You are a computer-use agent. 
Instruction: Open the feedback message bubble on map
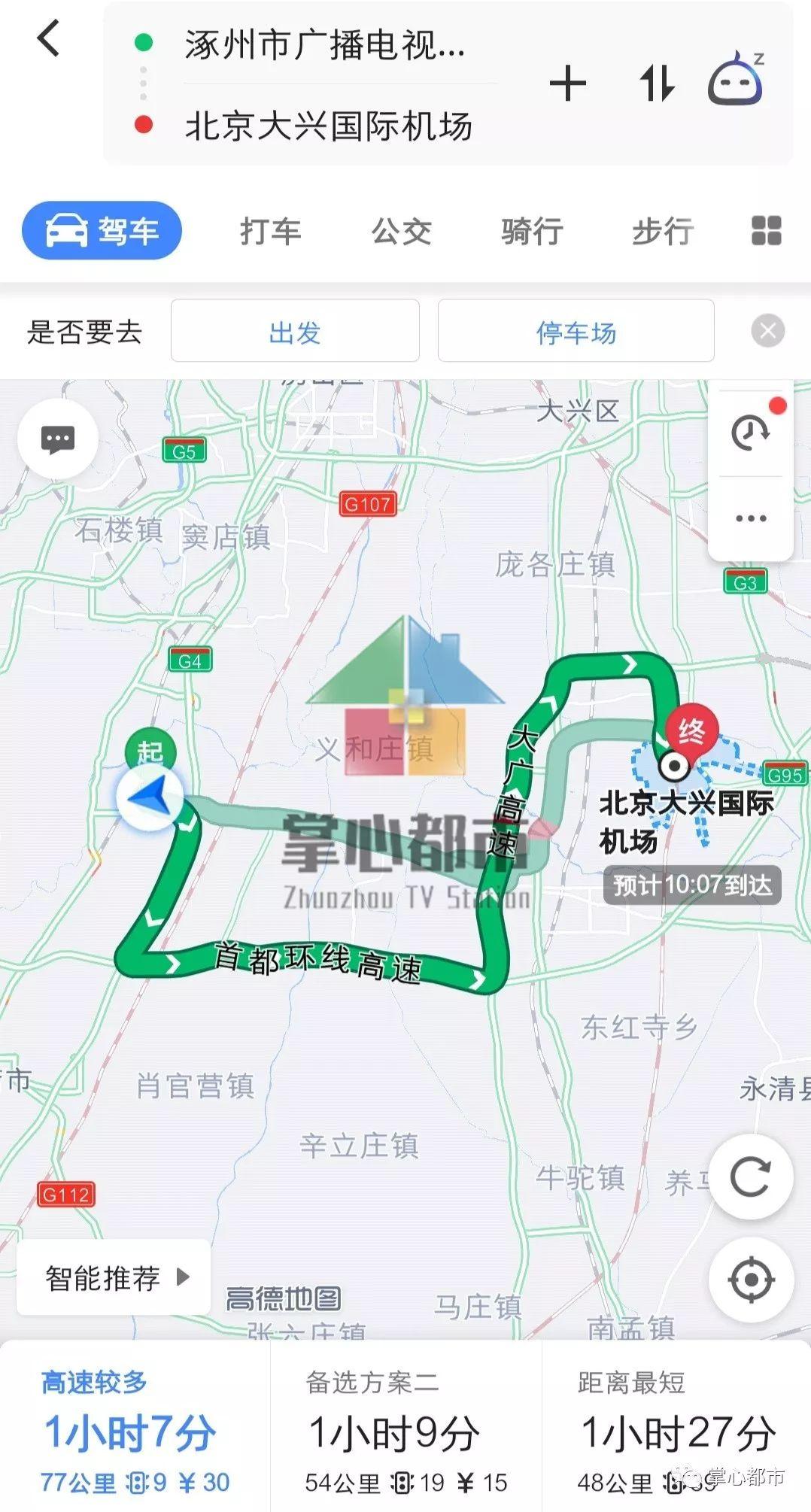(x=58, y=439)
